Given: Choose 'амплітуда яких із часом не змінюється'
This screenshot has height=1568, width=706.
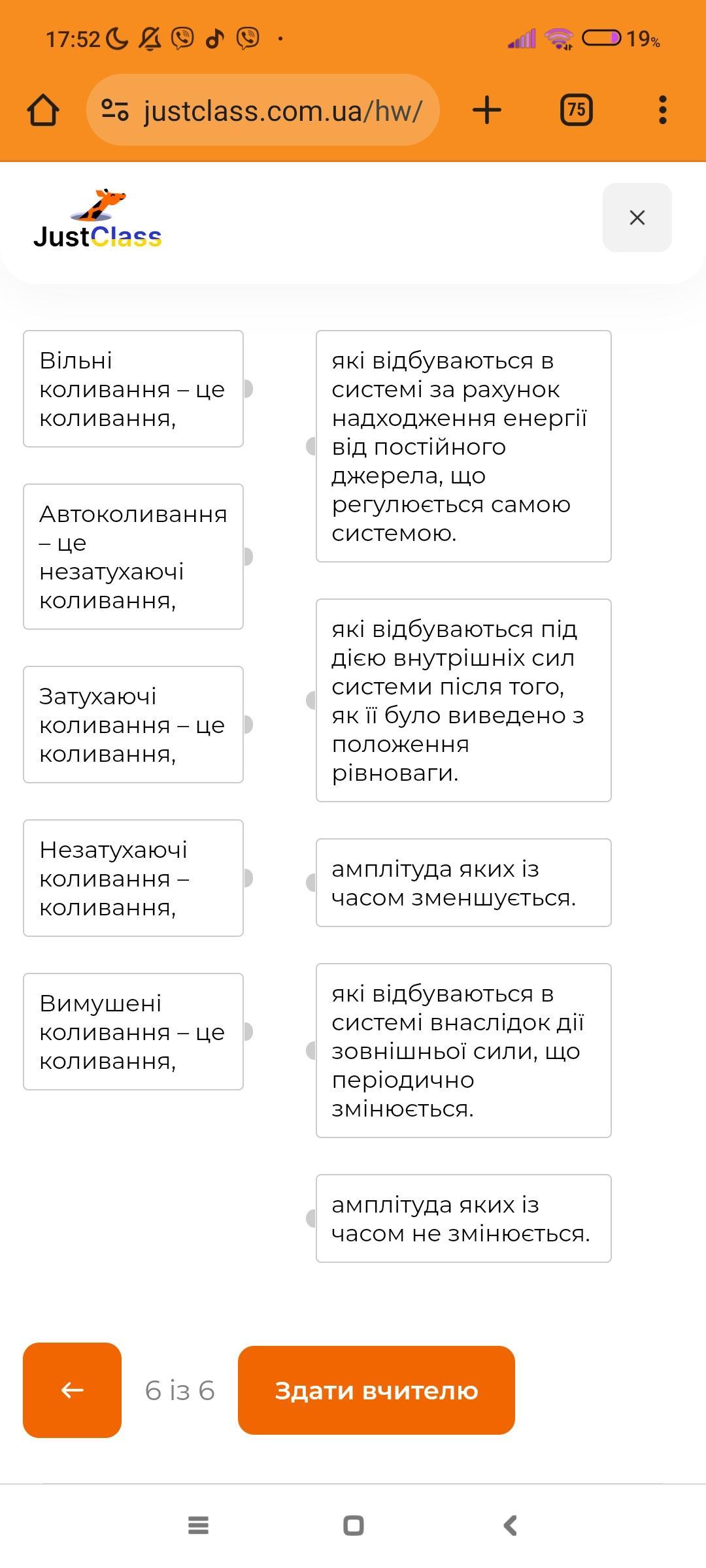Looking at the screenshot, I should [463, 1218].
